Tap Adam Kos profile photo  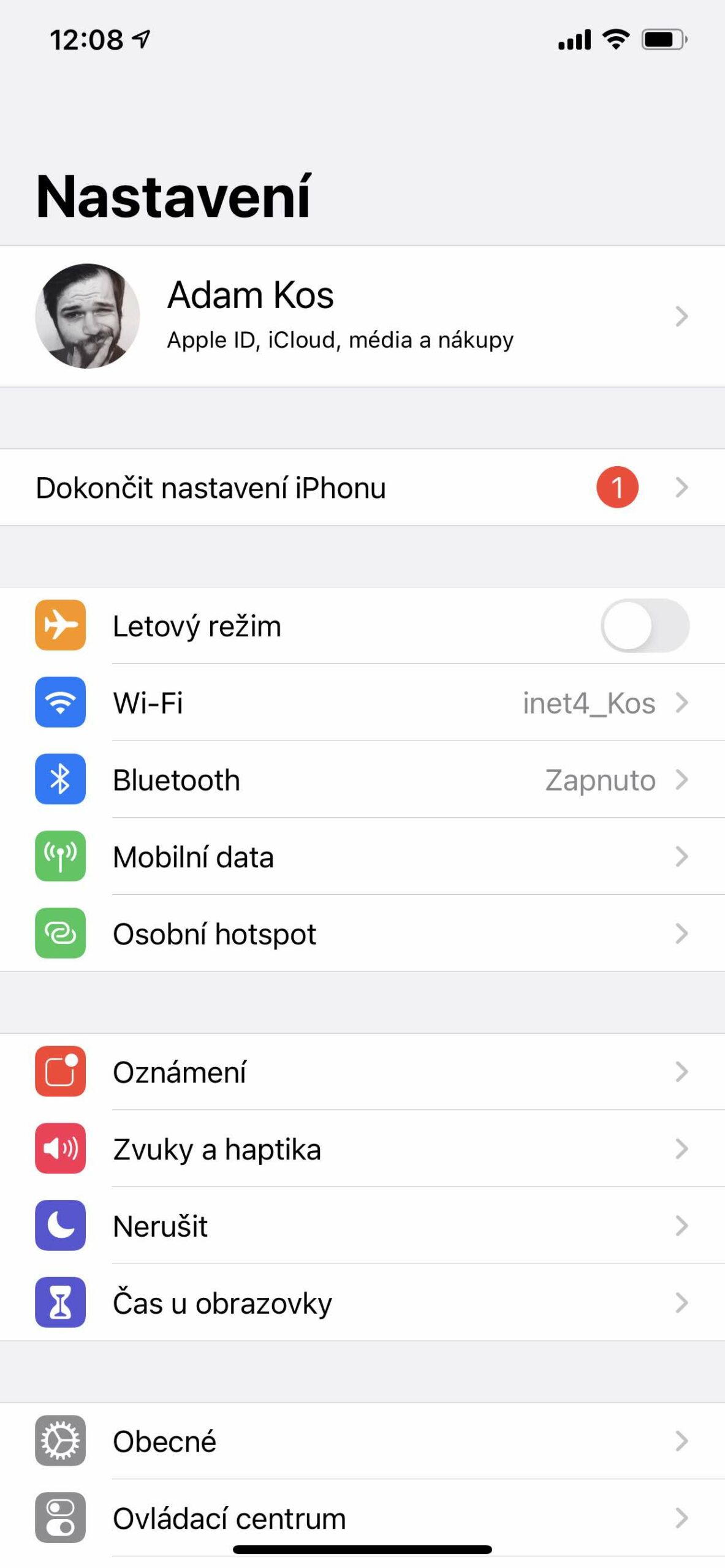click(x=87, y=315)
